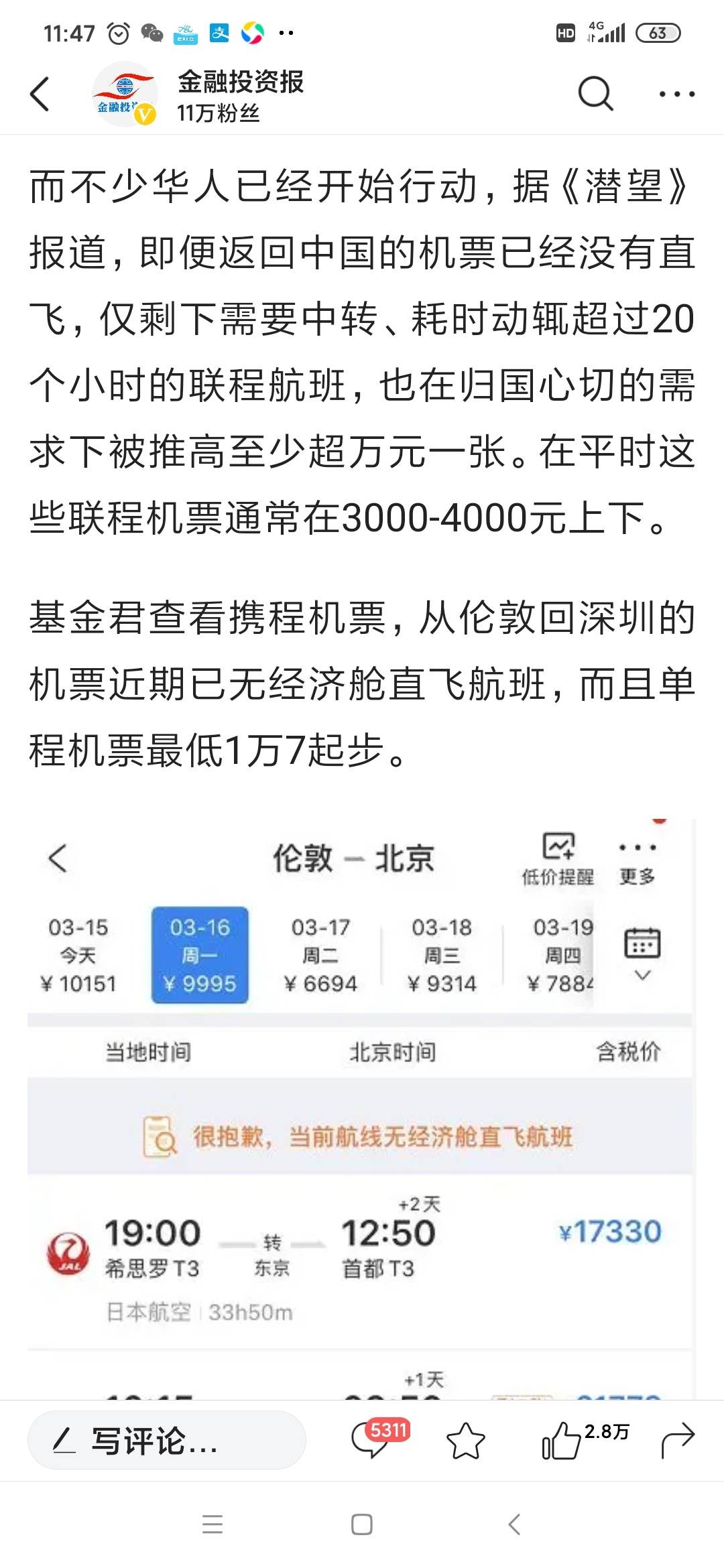
Task: Share this article
Action: (x=677, y=1441)
